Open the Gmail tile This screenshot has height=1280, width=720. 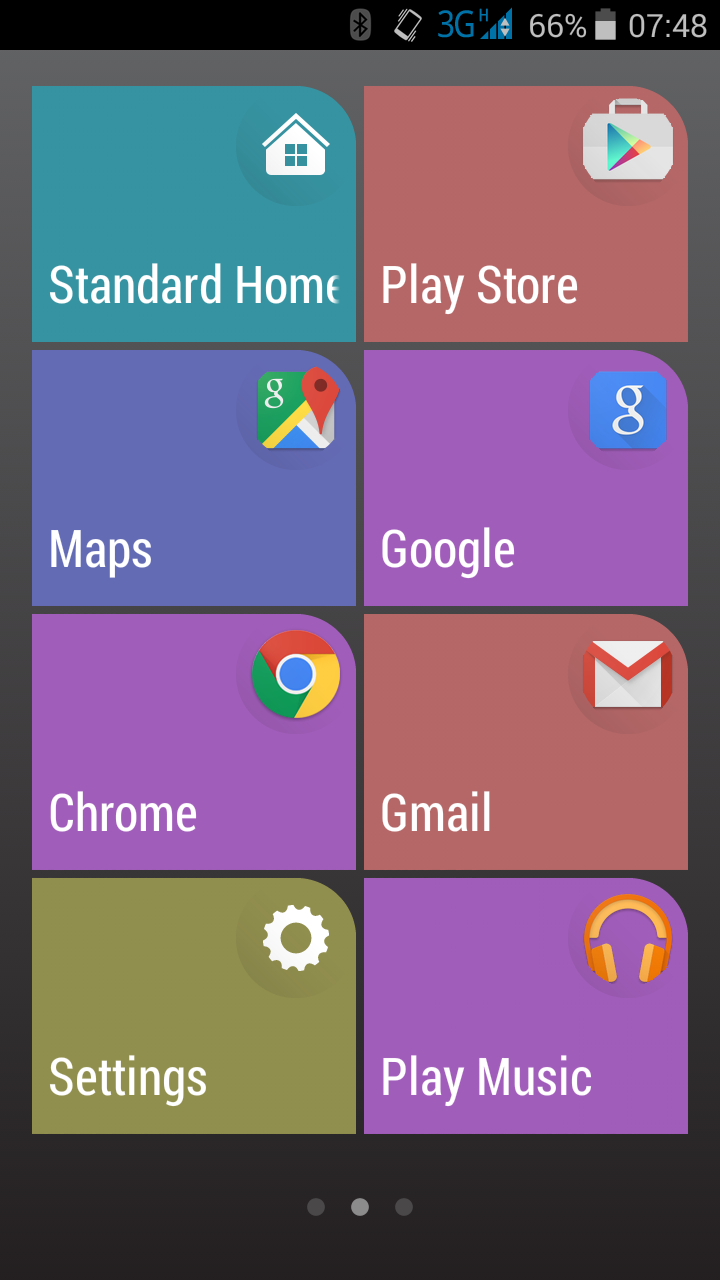point(526,742)
